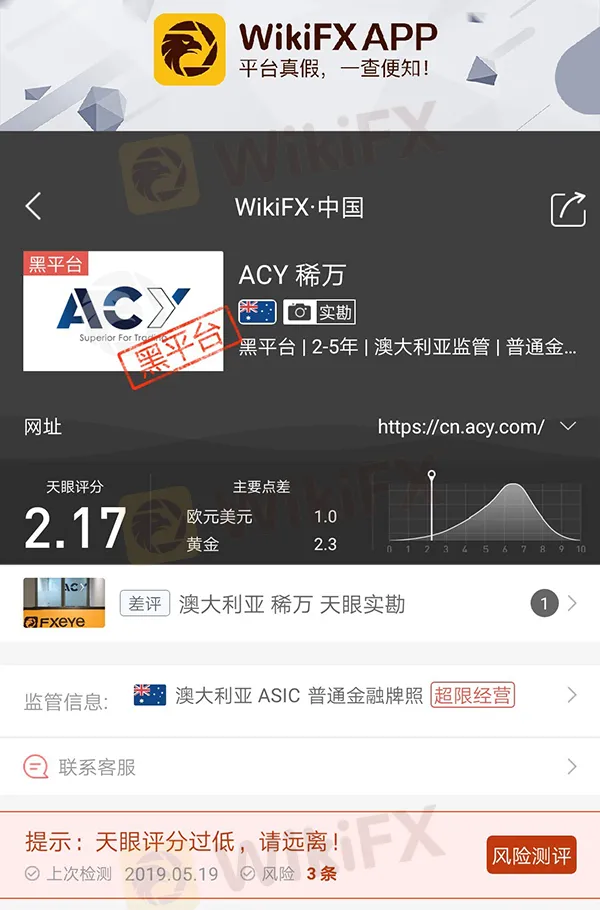Start the 风险测评 risk assessment
This screenshot has height=910, width=600.
531,856
